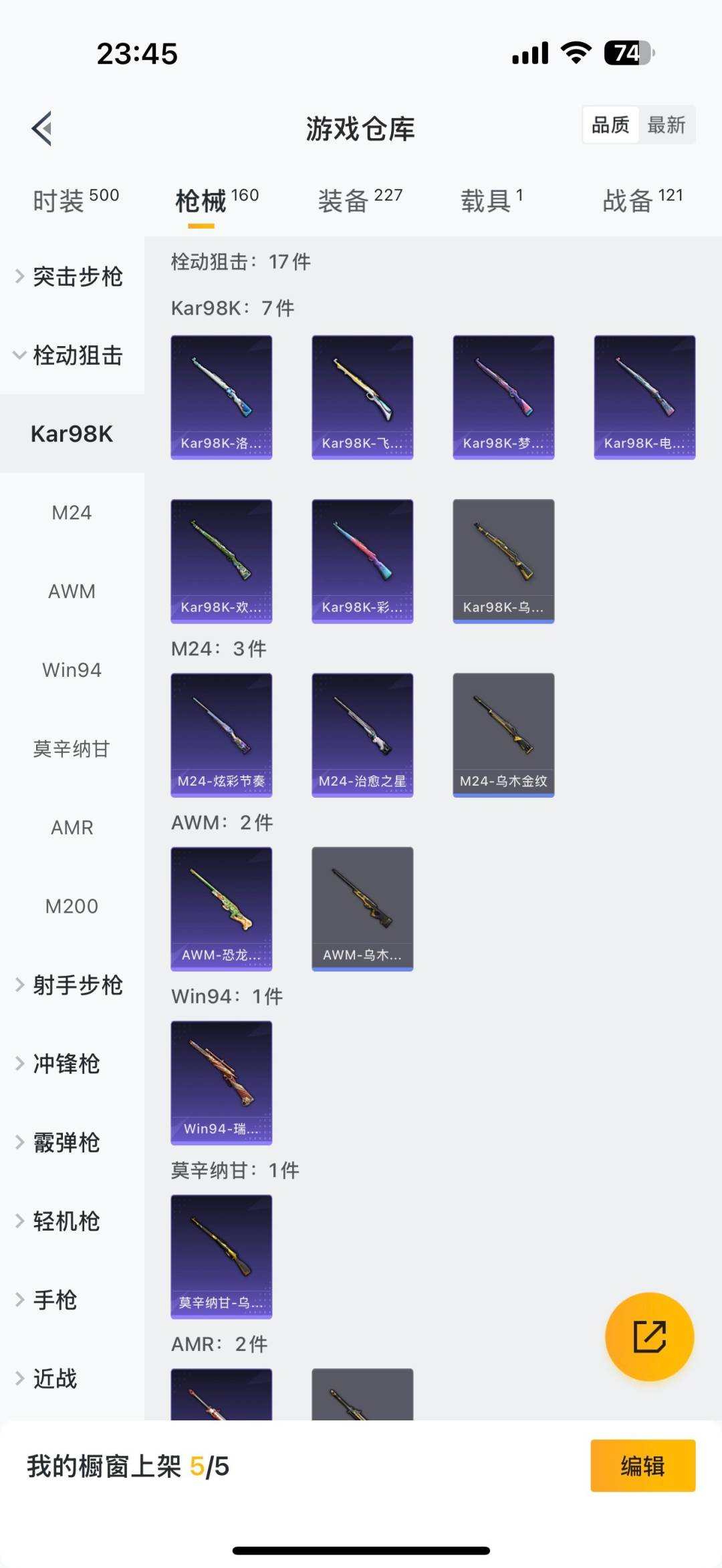The height and width of the screenshot is (1568, 722).
Task: Select the AWM sidebar entry
Action: tap(72, 591)
